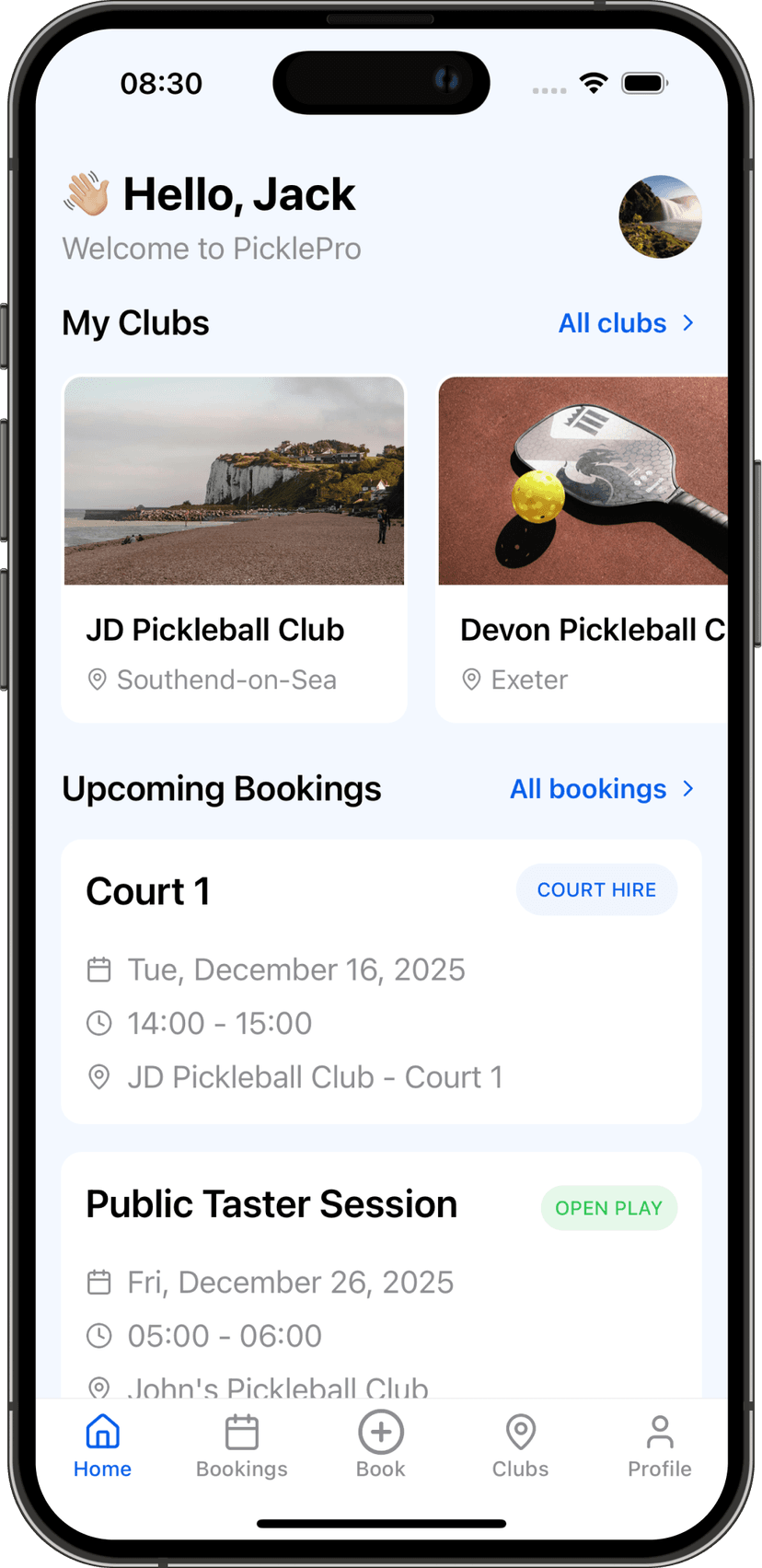
Task: Open Bookings via calendar icon
Action: pos(241,1432)
